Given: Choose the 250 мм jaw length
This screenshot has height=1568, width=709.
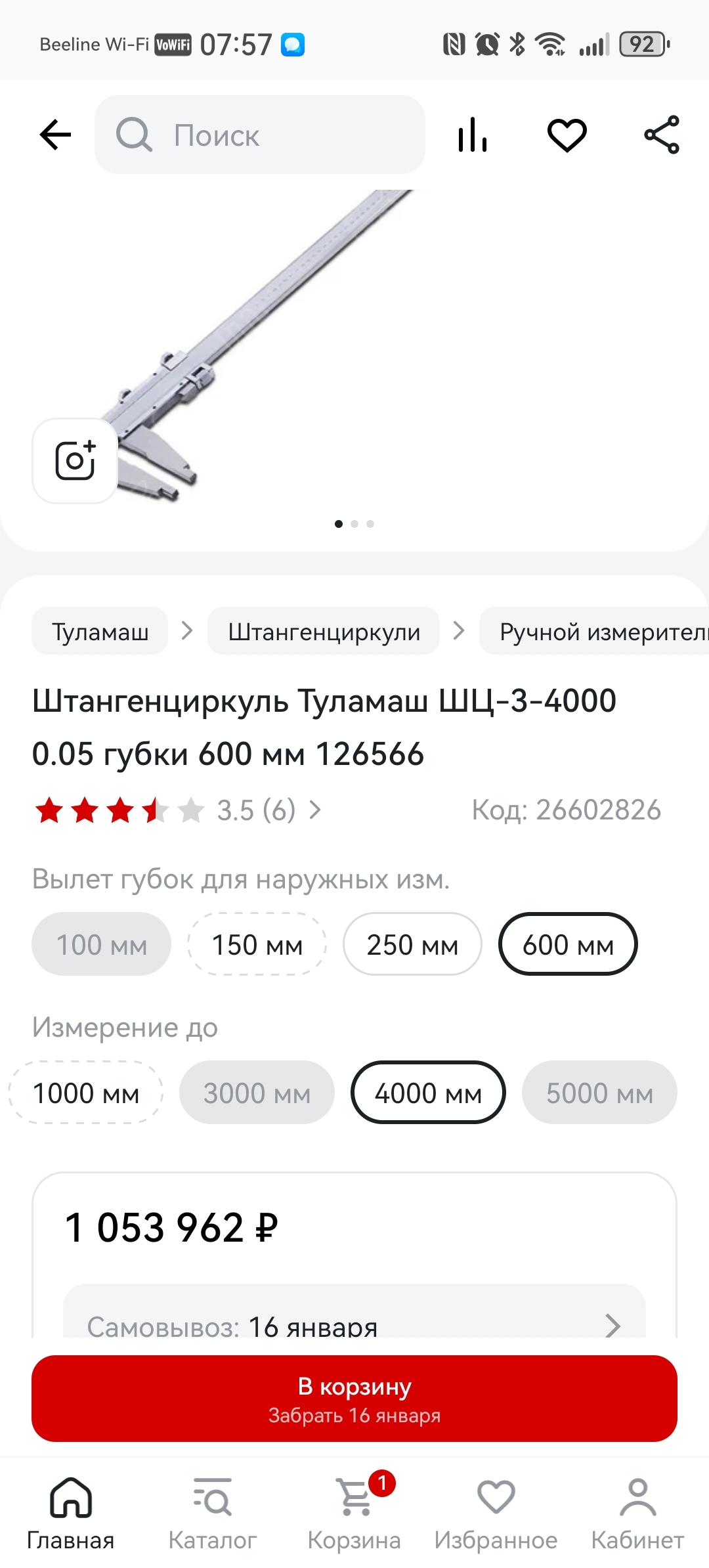Looking at the screenshot, I should 412,945.
